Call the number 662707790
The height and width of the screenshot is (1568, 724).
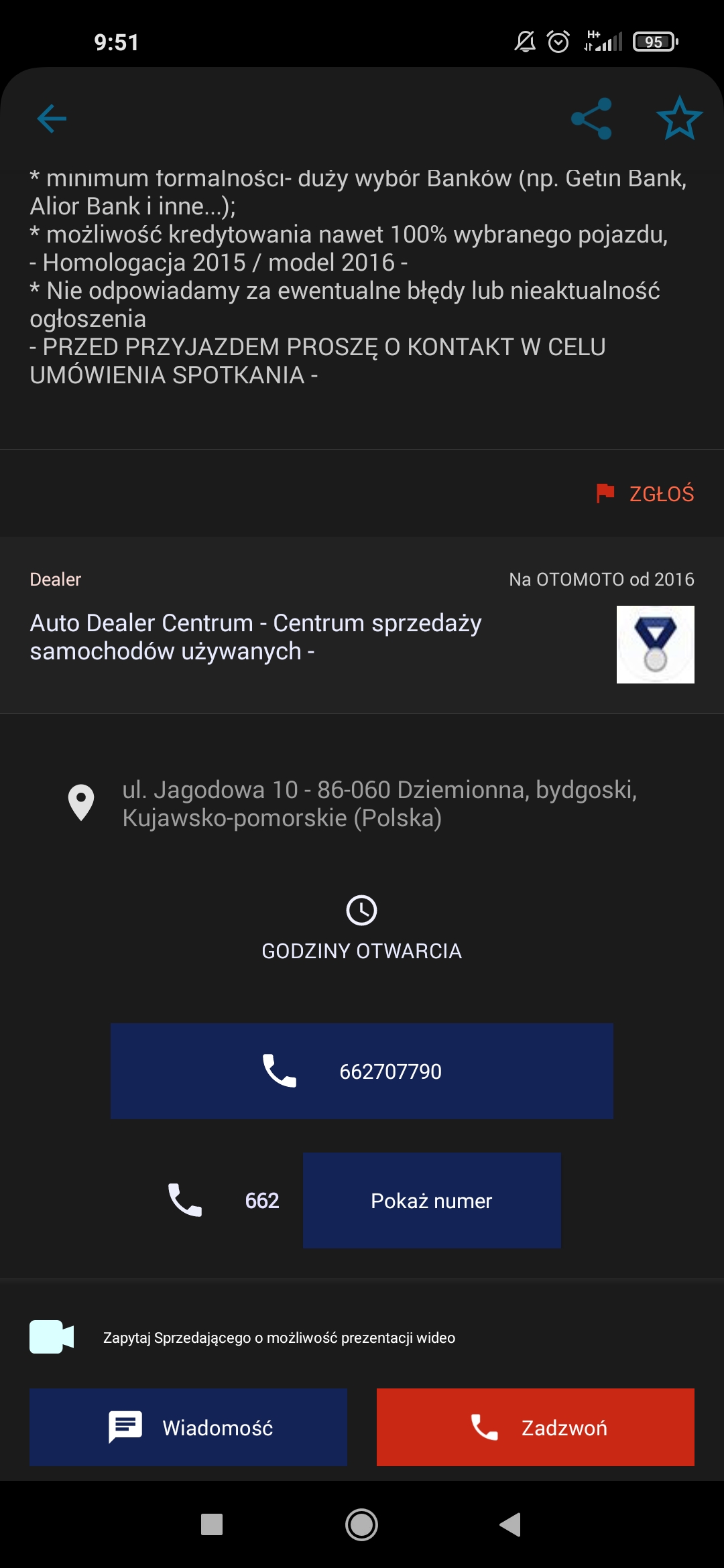click(x=361, y=1071)
